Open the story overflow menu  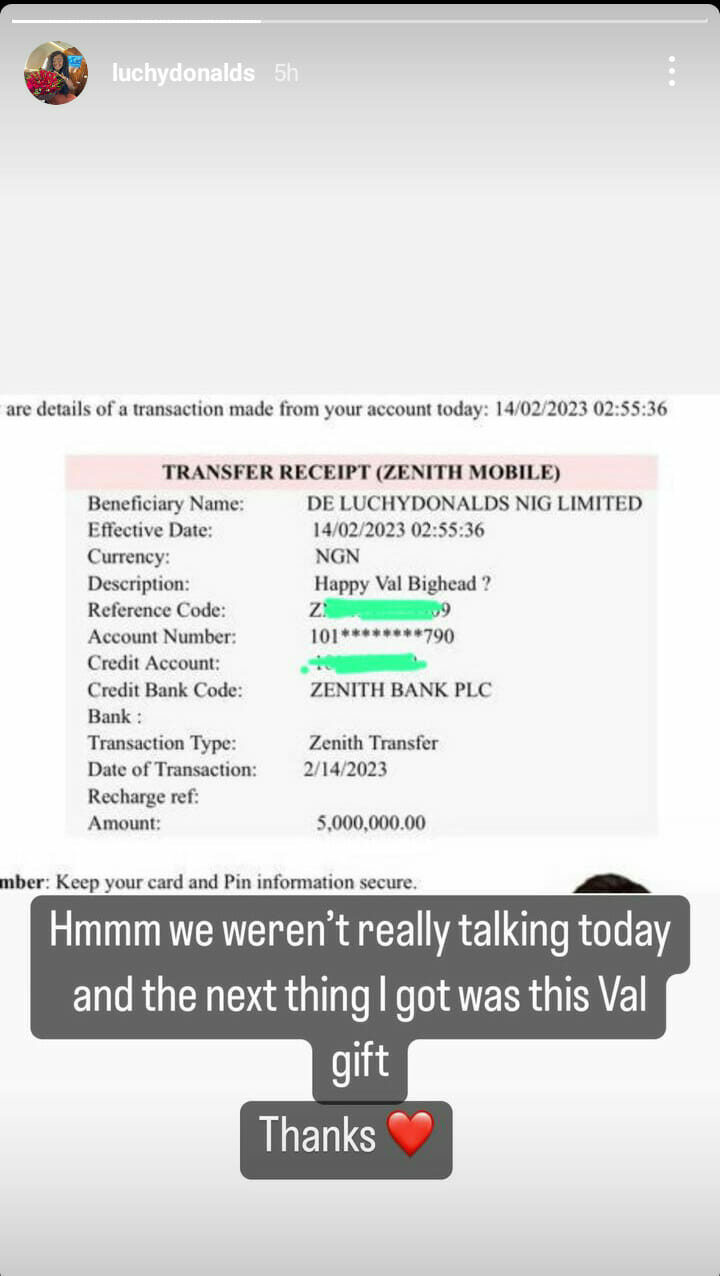coord(671,71)
